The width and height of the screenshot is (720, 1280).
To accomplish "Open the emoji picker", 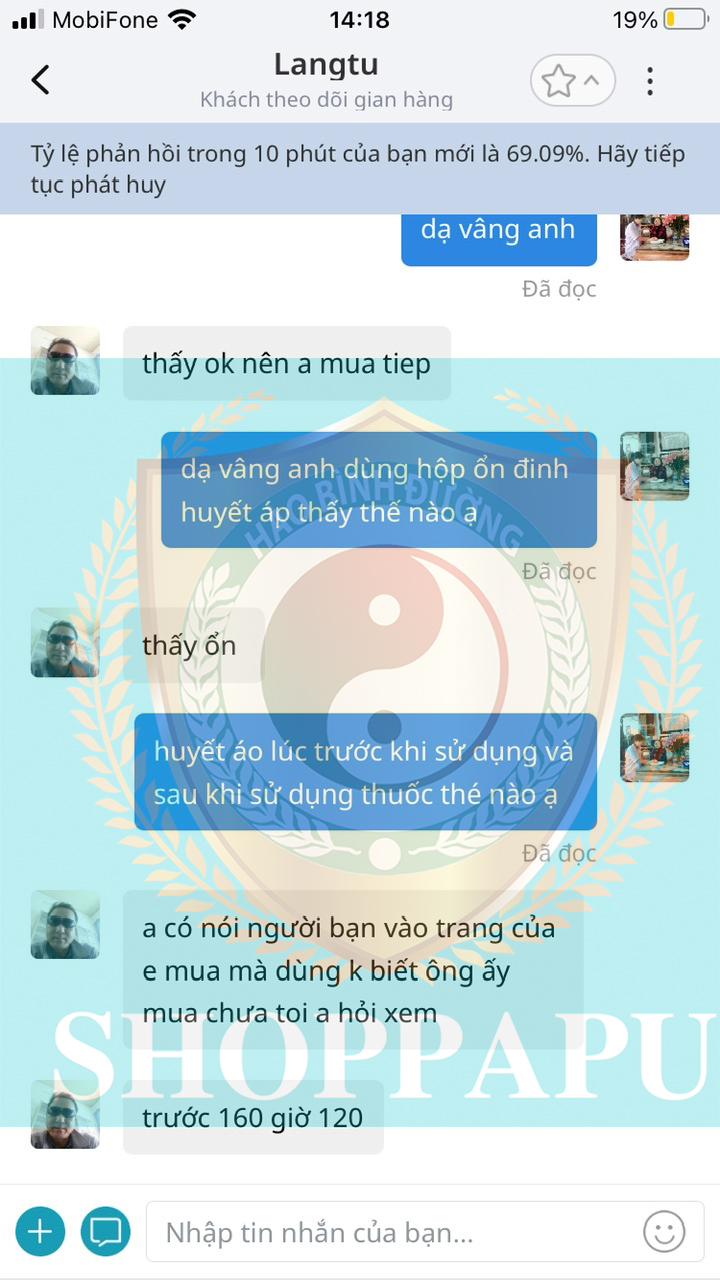I will pyautogui.click(x=664, y=1232).
